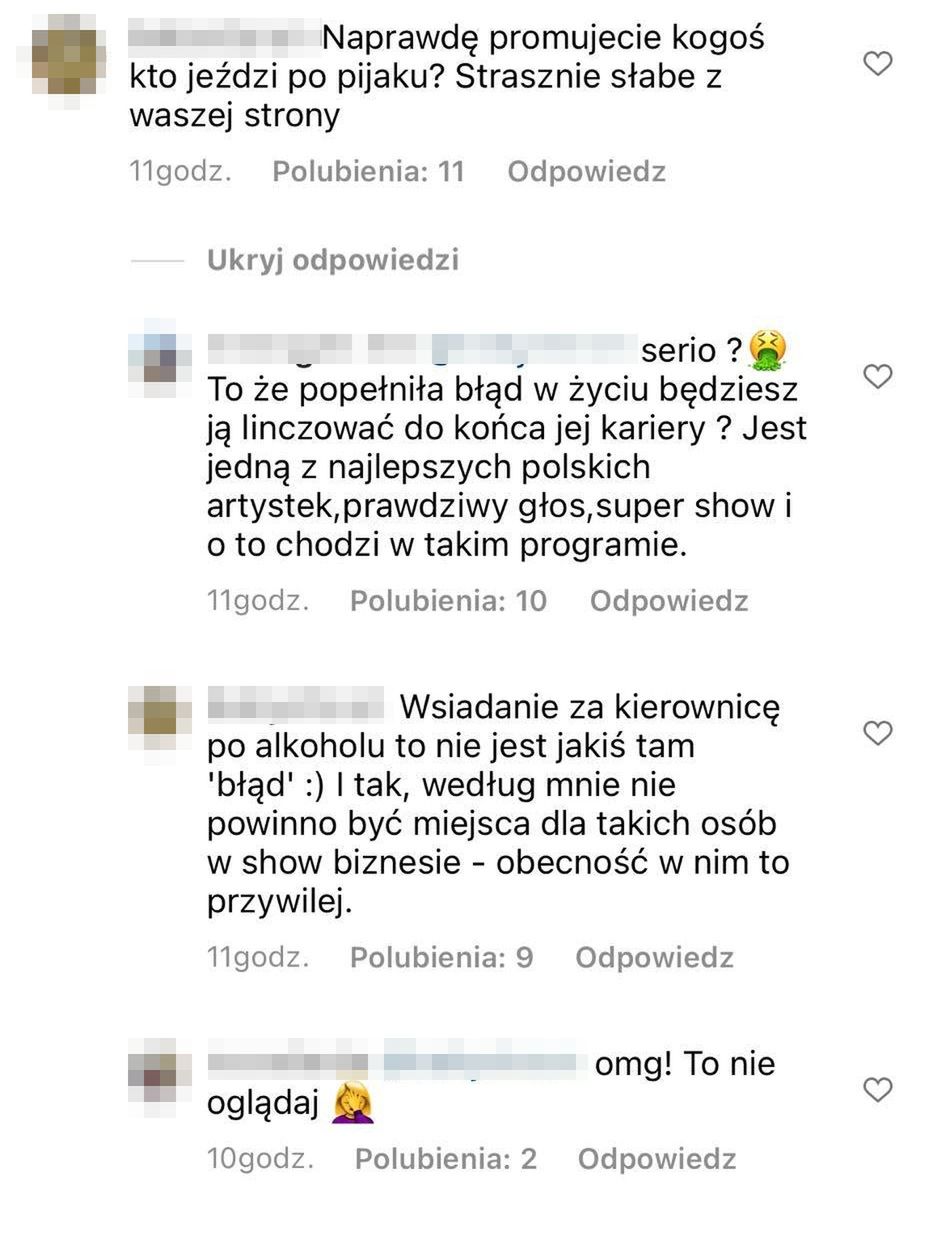The image size is (946, 1236).
Task: Visit profile of the 'Wsiadanie za kierownicę' author
Action: 160,716
